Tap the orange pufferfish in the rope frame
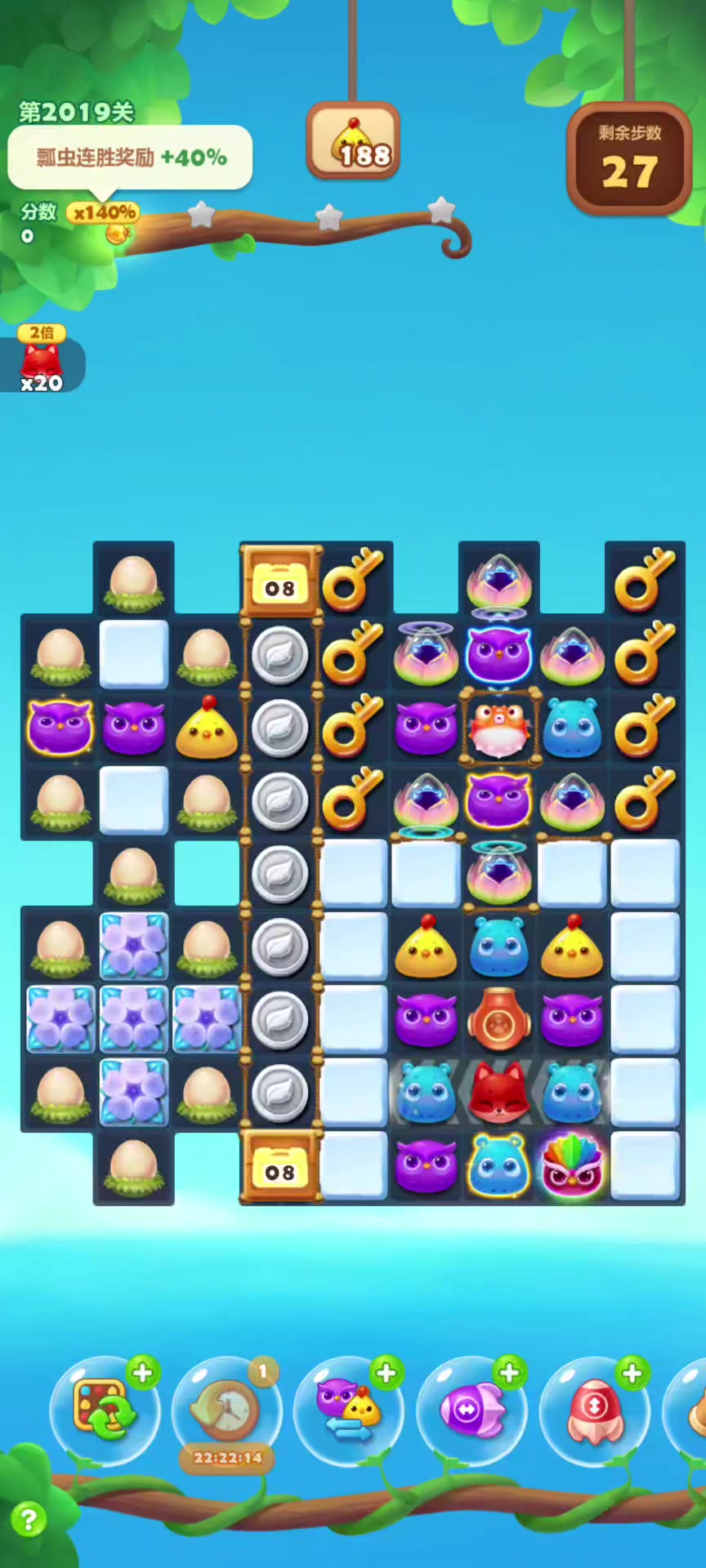The image size is (706, 1568). (x=499, y=728)
